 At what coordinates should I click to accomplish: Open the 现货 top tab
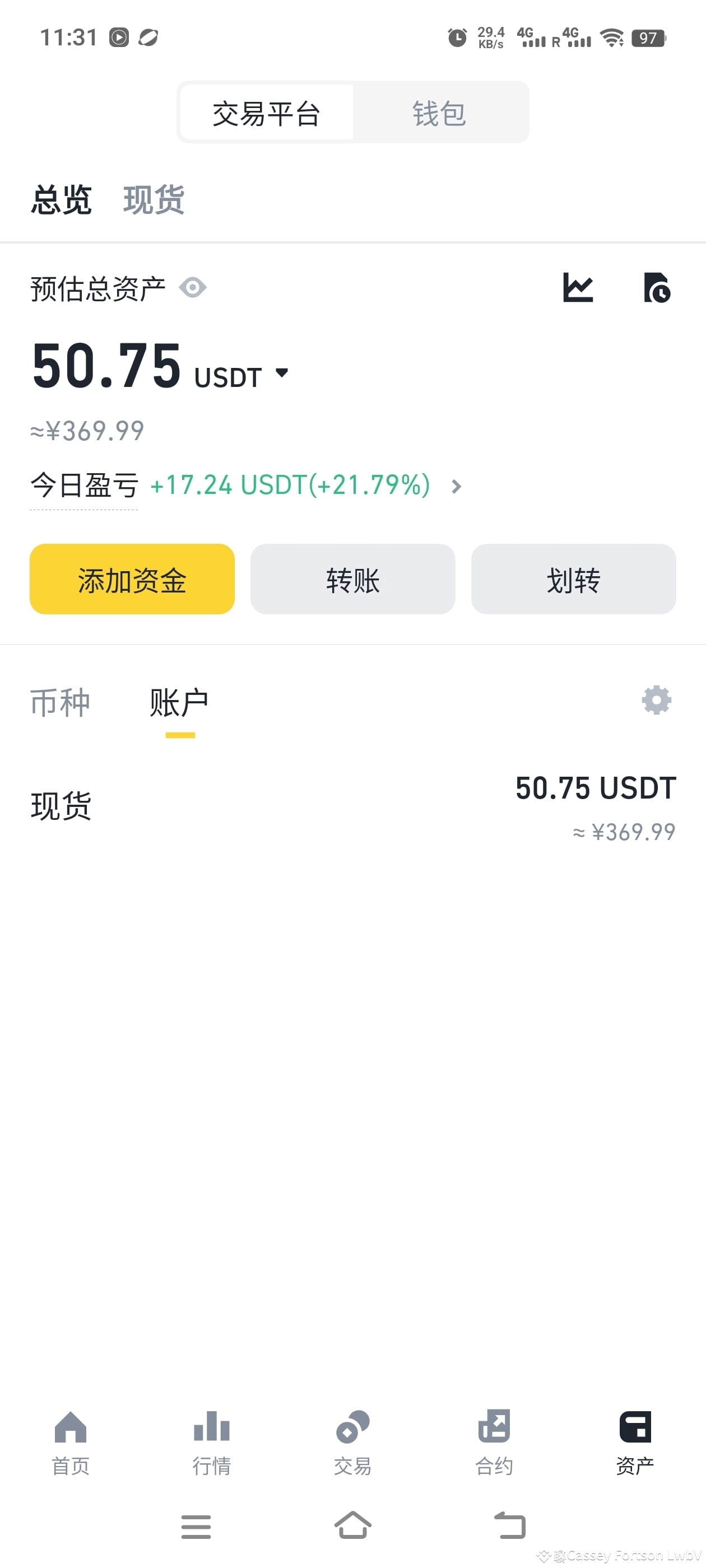pyautogui.click(x=154, y=200)
